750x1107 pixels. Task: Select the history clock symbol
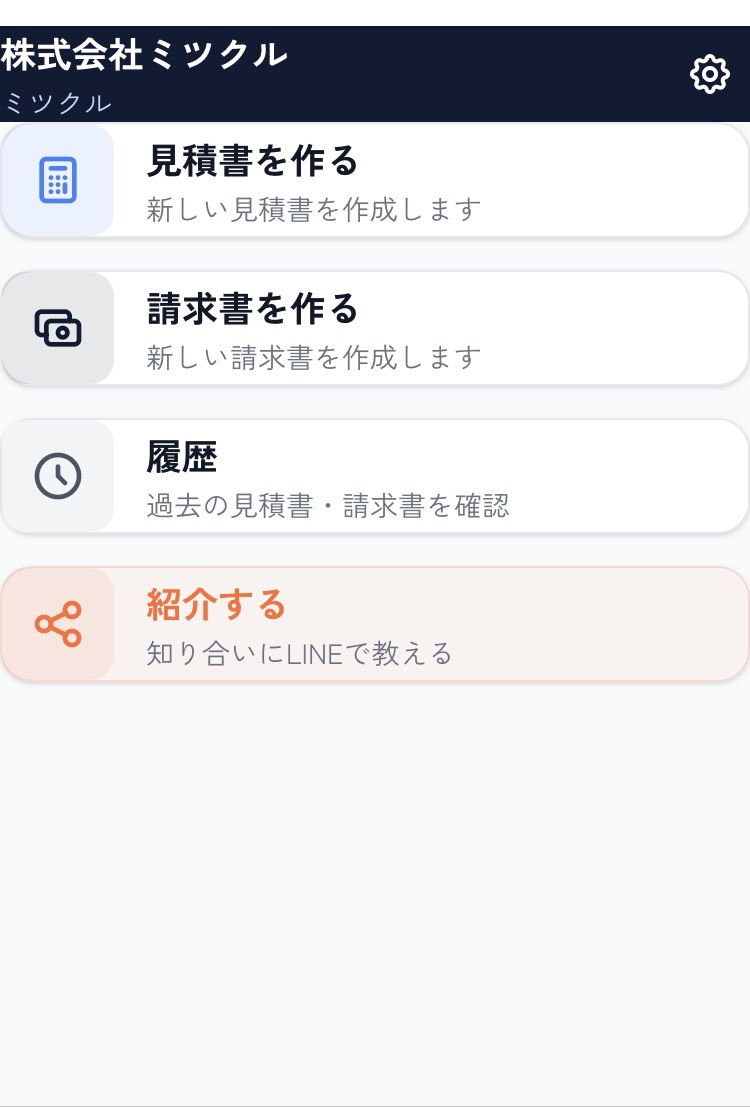tap(59, 475)
